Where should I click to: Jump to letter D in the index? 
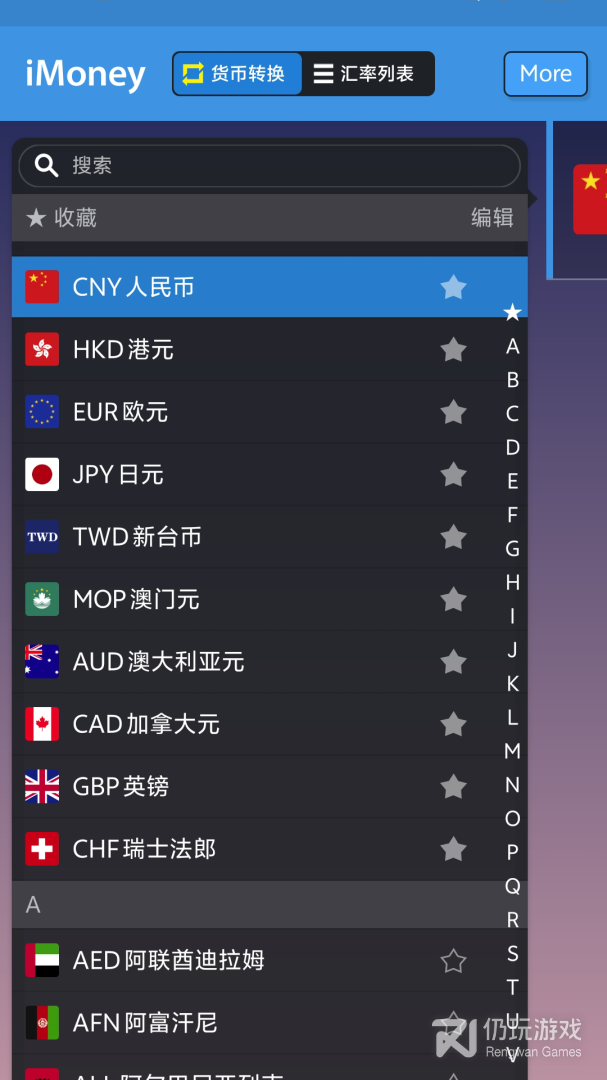512,448
